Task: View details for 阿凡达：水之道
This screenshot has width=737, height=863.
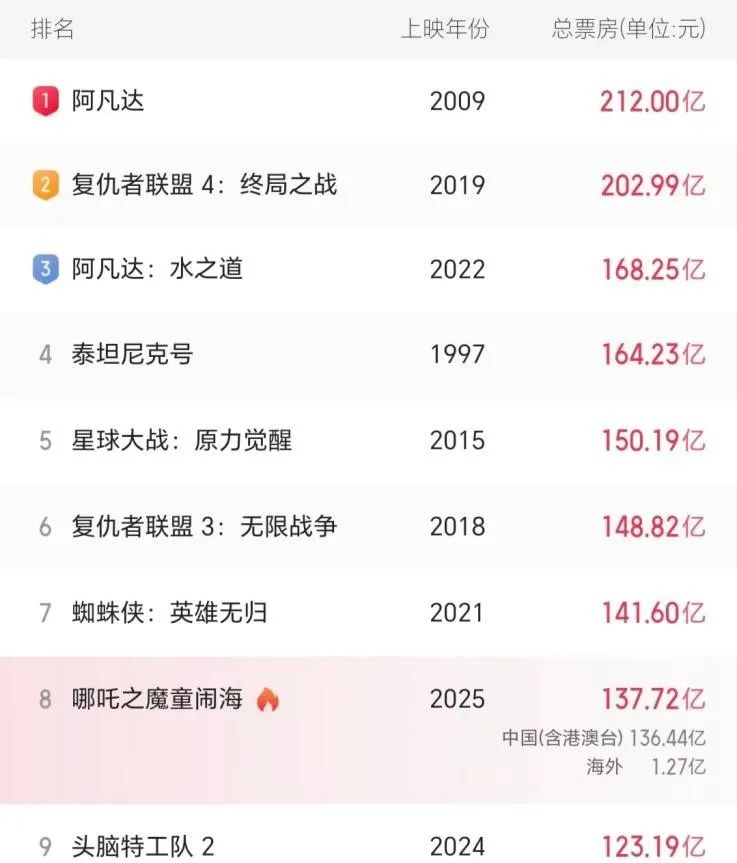Action: pyautogui.click(x=157, y=269)
